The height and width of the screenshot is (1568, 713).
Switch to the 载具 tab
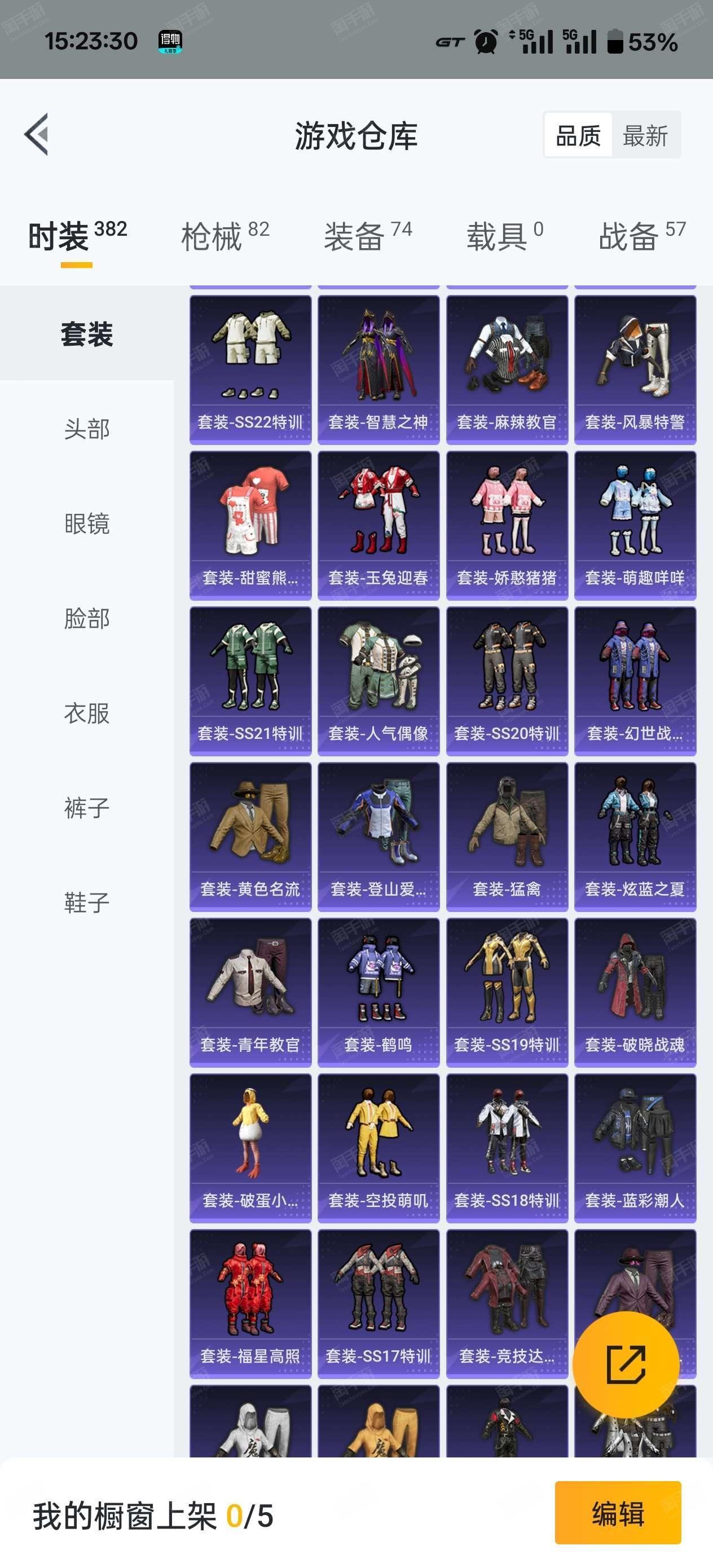pos(505,236)
